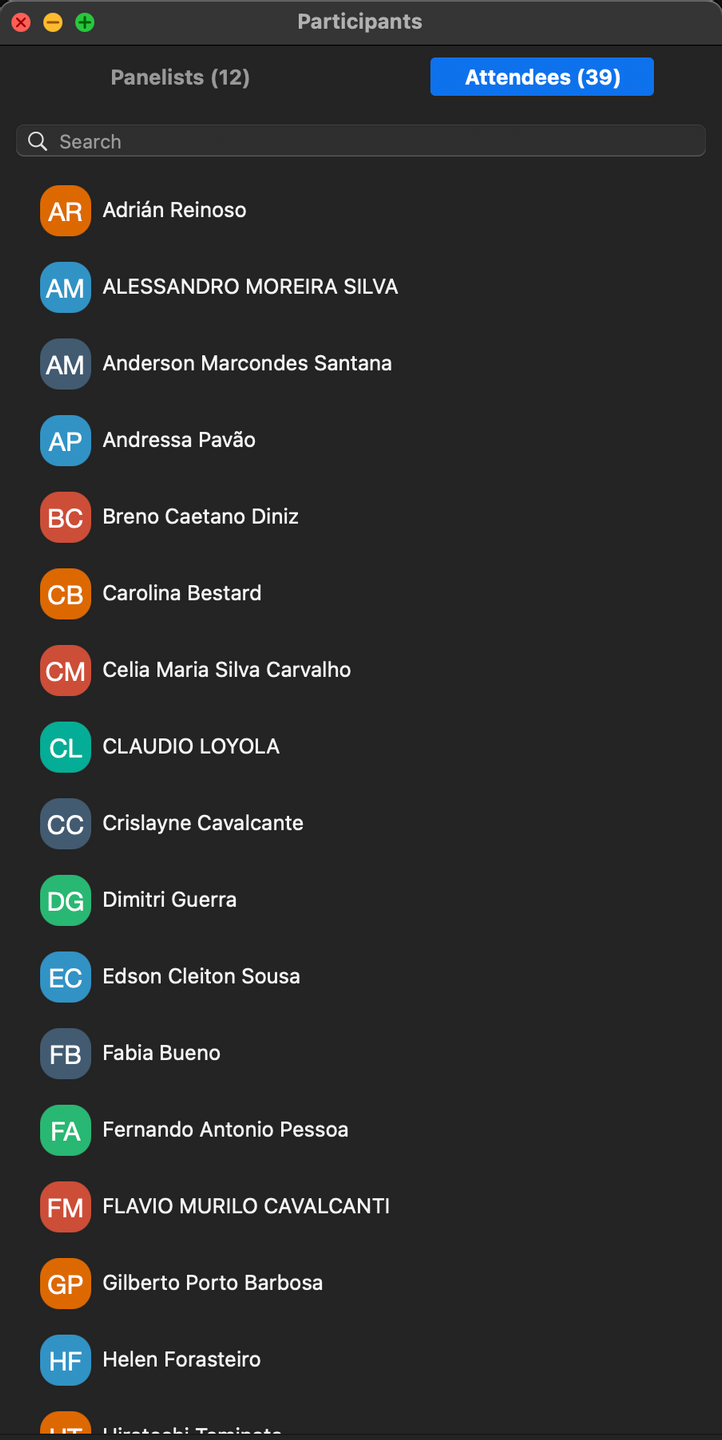This screenshot has height=1440, width=722.
Task: Focus the Search field
Action: pos(360,141)
